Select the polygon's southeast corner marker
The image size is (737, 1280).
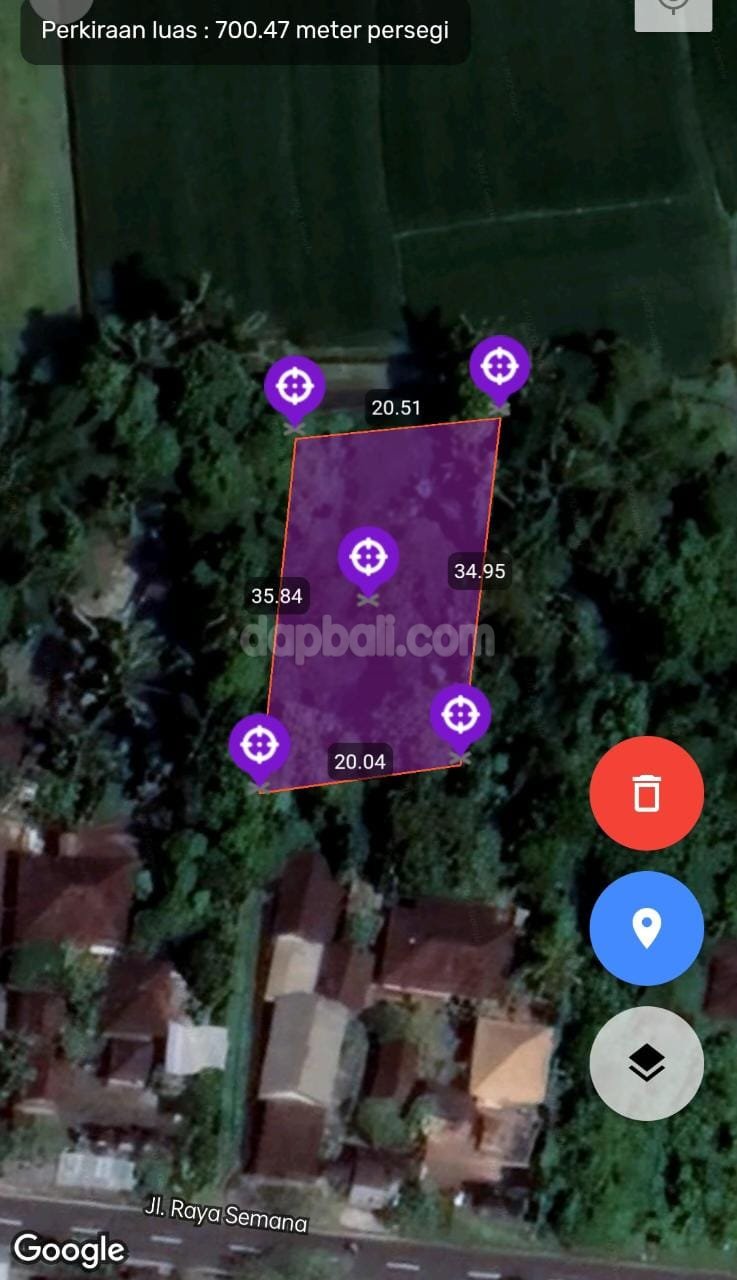(x=460, y=715)
